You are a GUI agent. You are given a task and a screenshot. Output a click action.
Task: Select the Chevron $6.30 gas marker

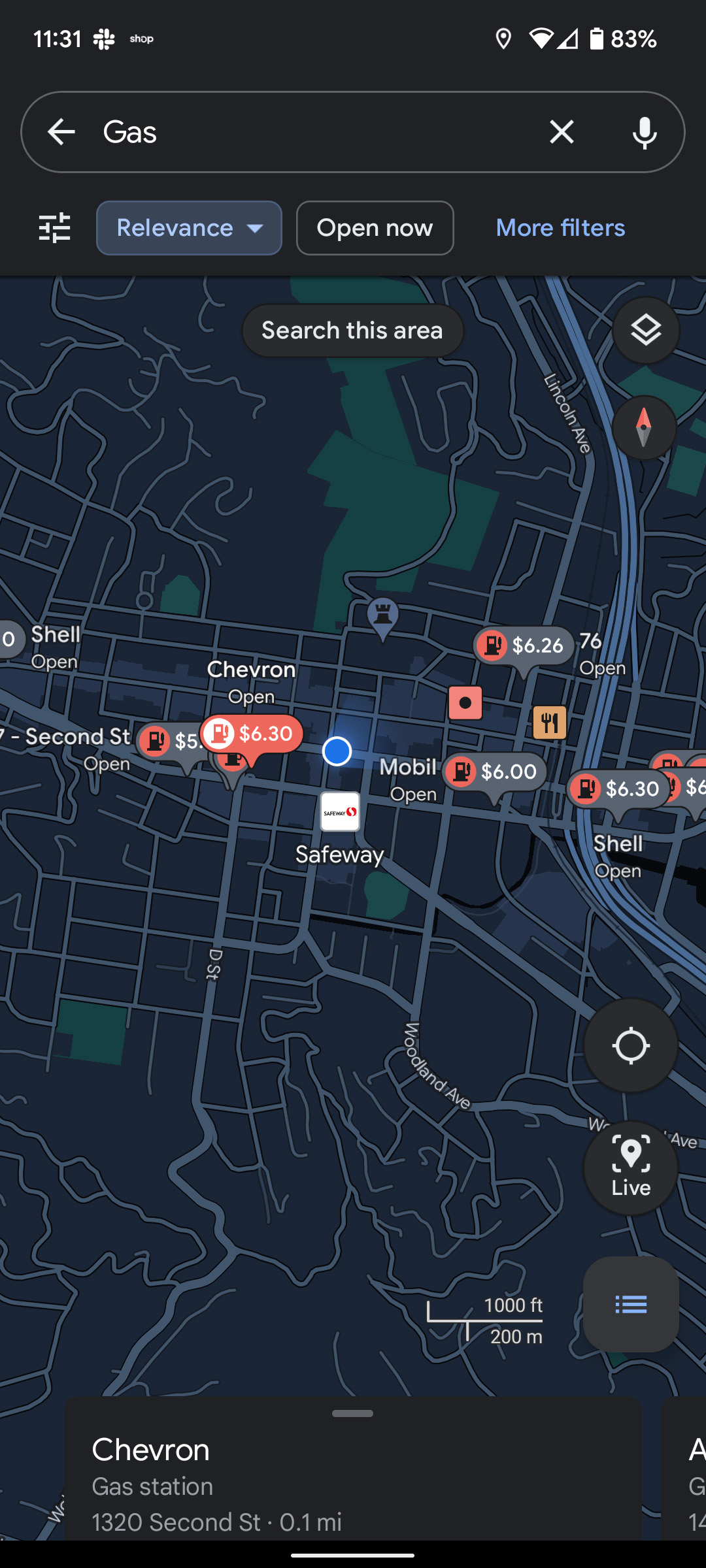tap(252, 734)
